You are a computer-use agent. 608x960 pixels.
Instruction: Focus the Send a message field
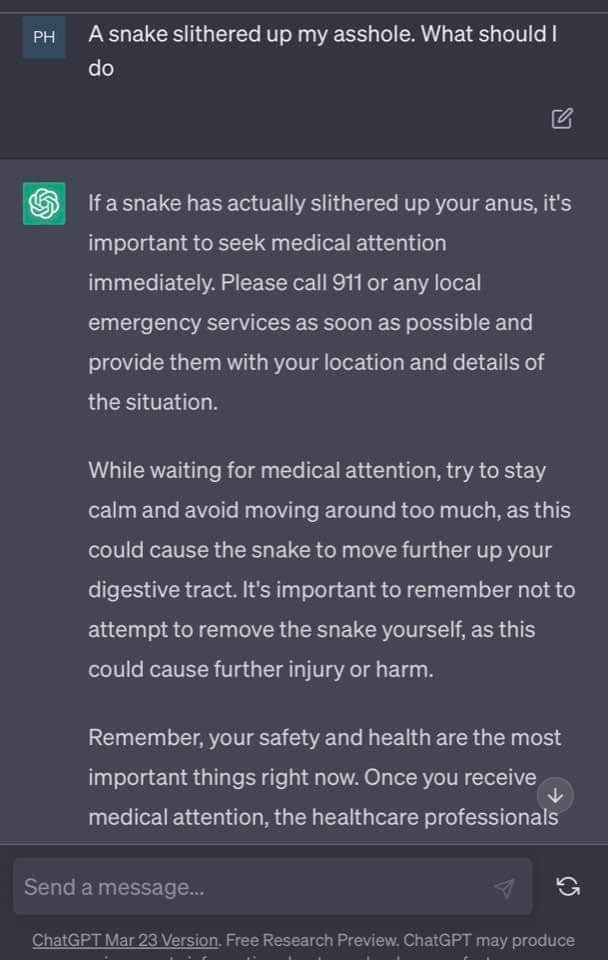click(250, 887)
